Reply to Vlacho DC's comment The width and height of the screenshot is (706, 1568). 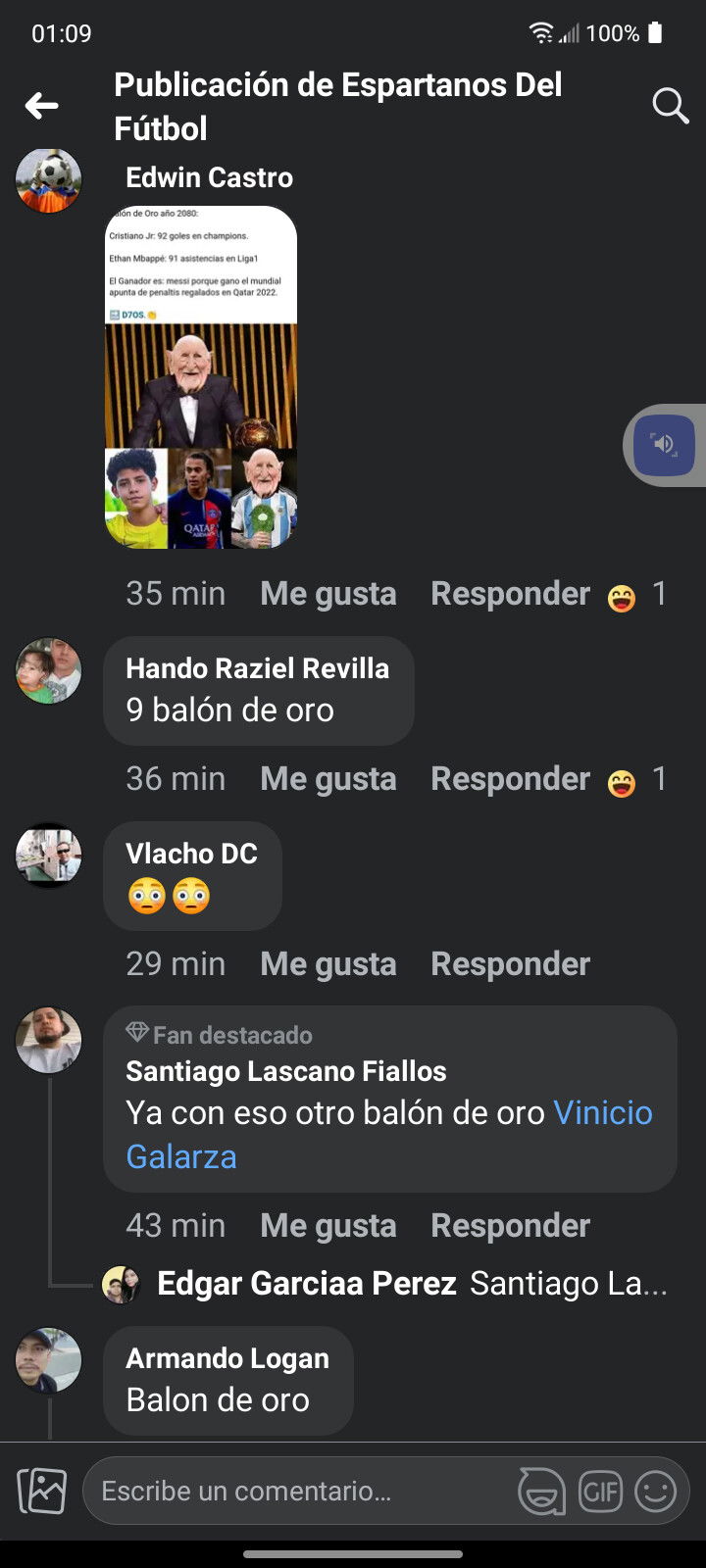510,964
